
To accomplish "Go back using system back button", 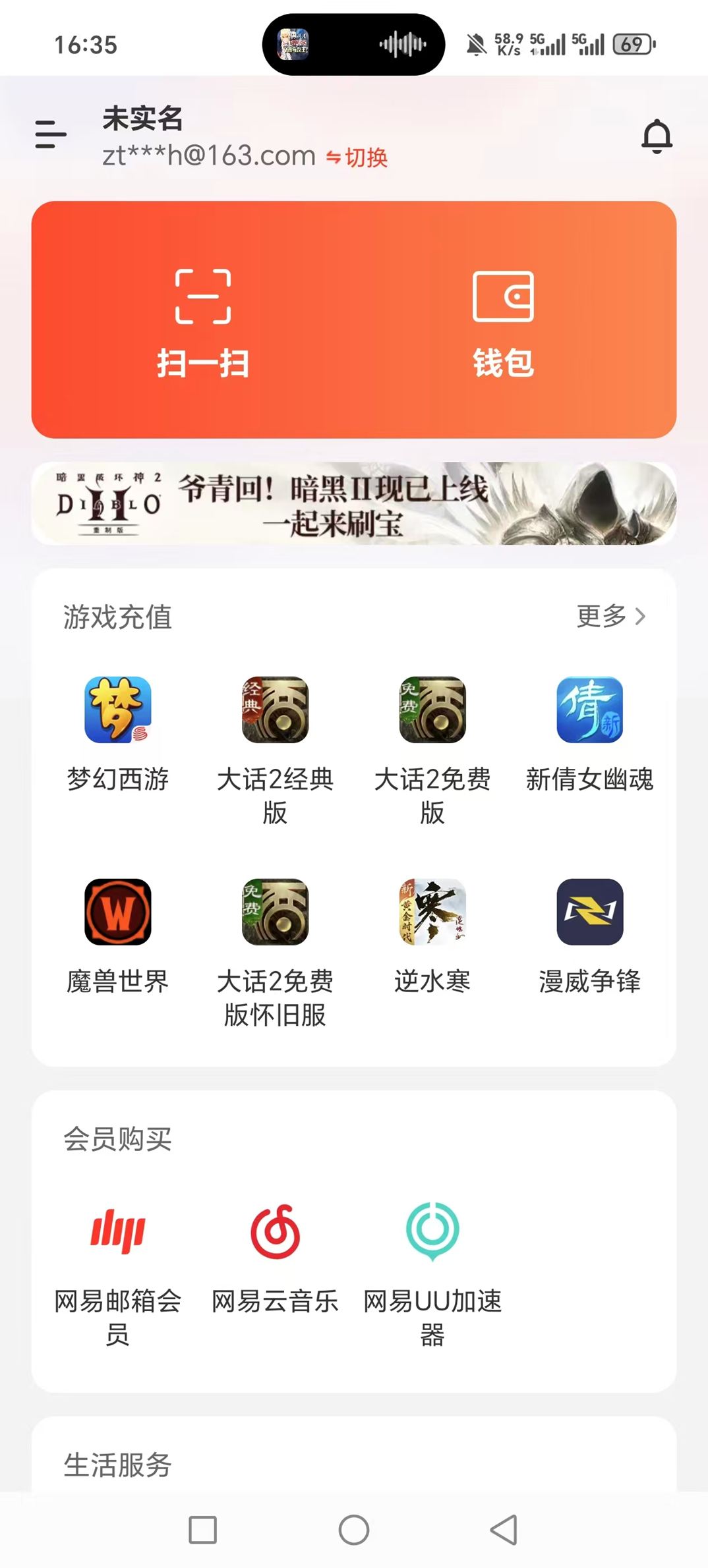I will 504,1530.
